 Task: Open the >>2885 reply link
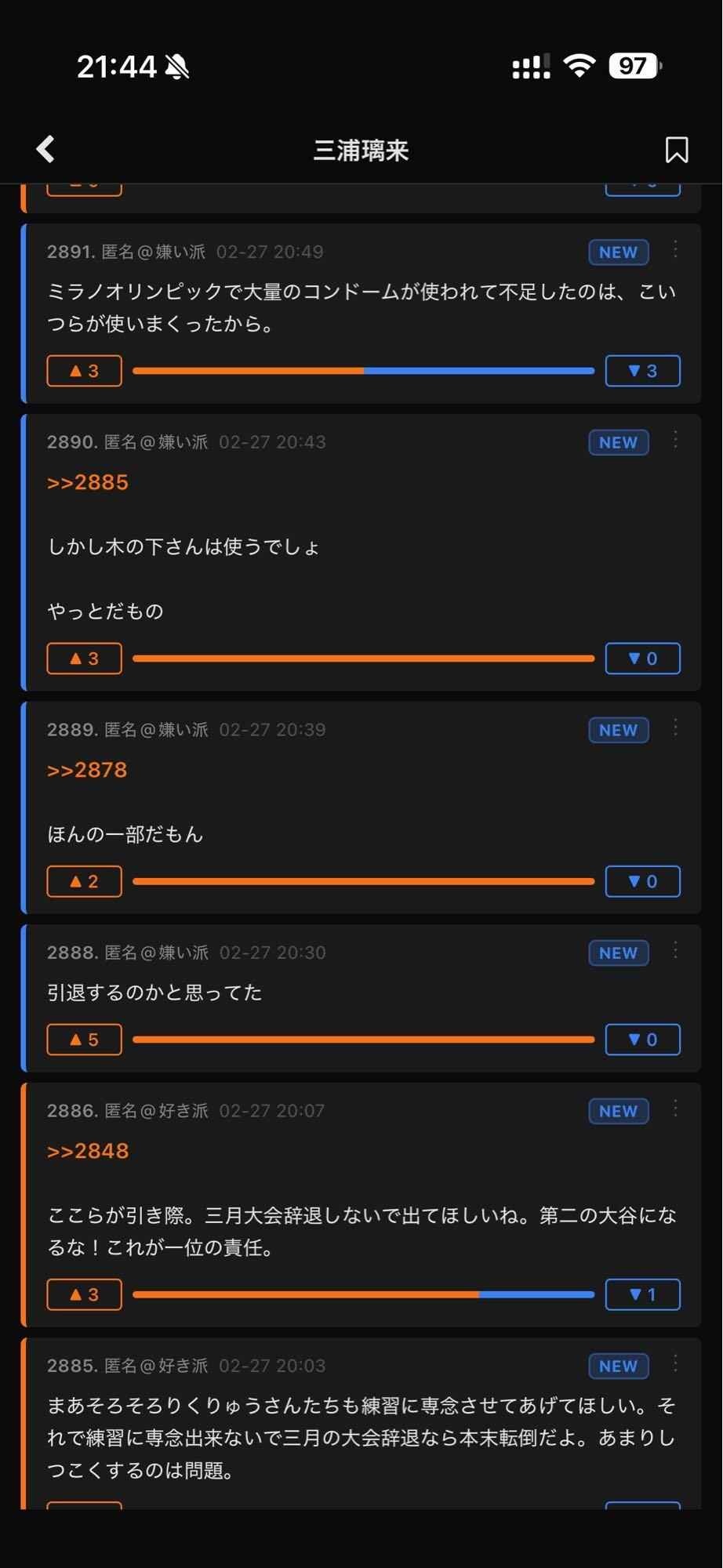[88, 482]
